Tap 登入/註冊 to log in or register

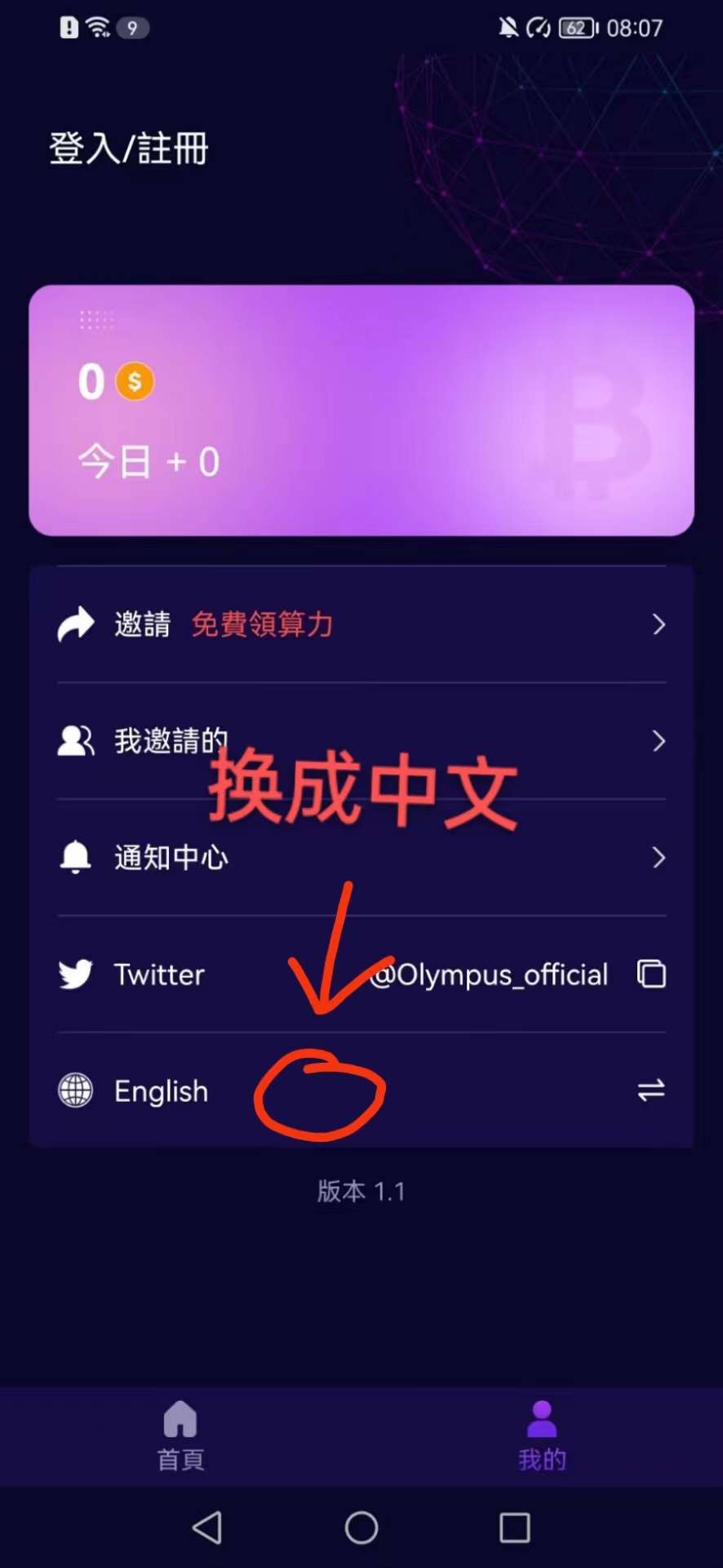(129, 149)
